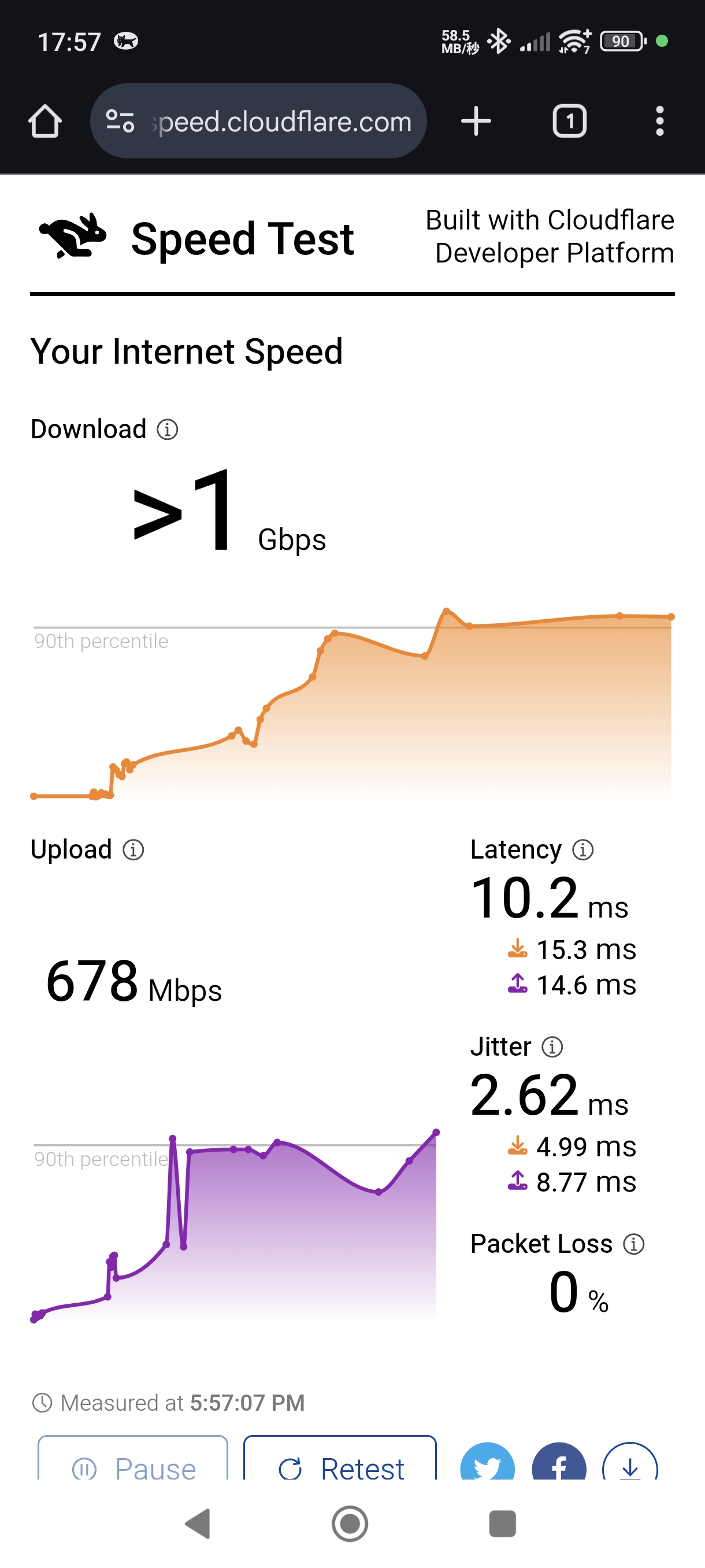The width and height of the screenshot is (705, 1568).
Task: Open a new browser tab
Action: [476, 121]
